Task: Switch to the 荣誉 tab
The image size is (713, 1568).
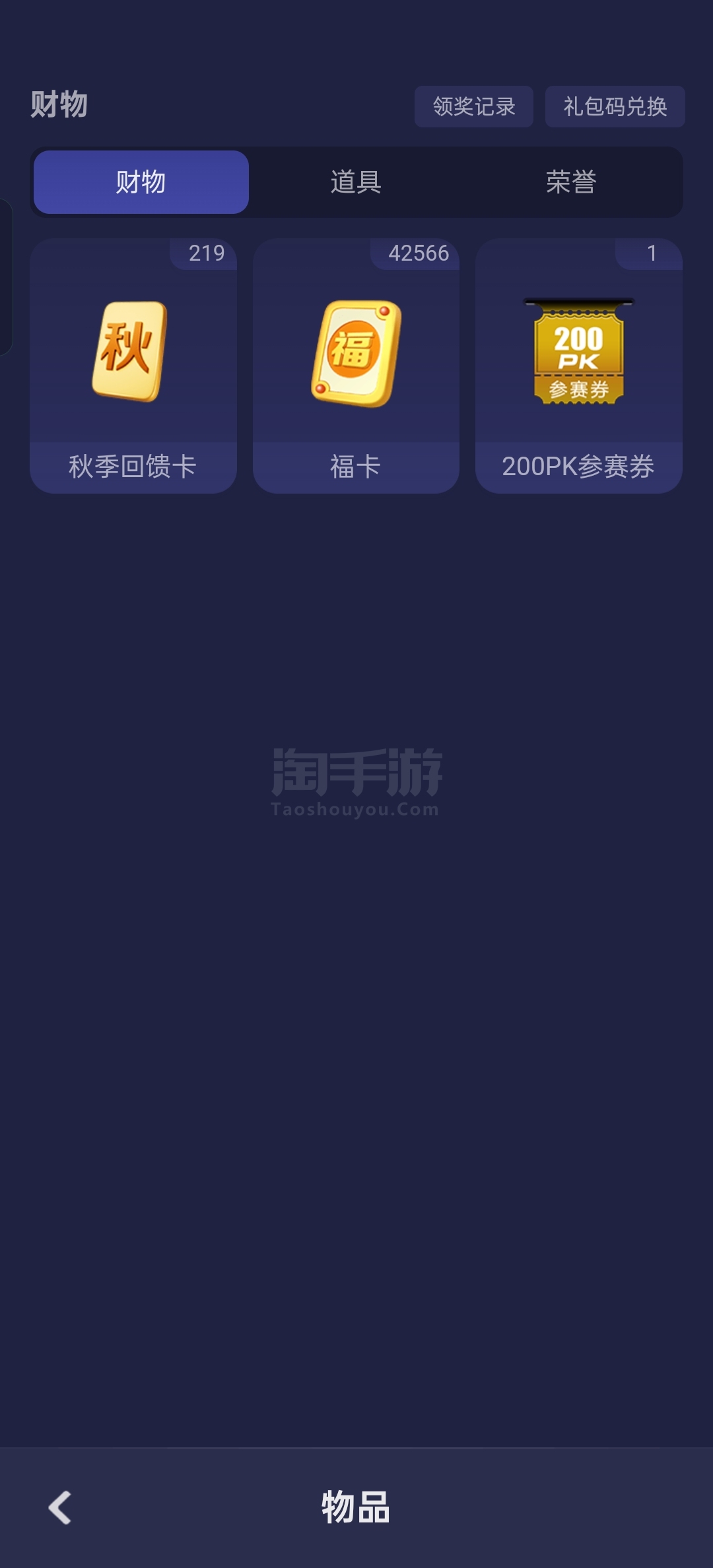Action: (571, 182)
